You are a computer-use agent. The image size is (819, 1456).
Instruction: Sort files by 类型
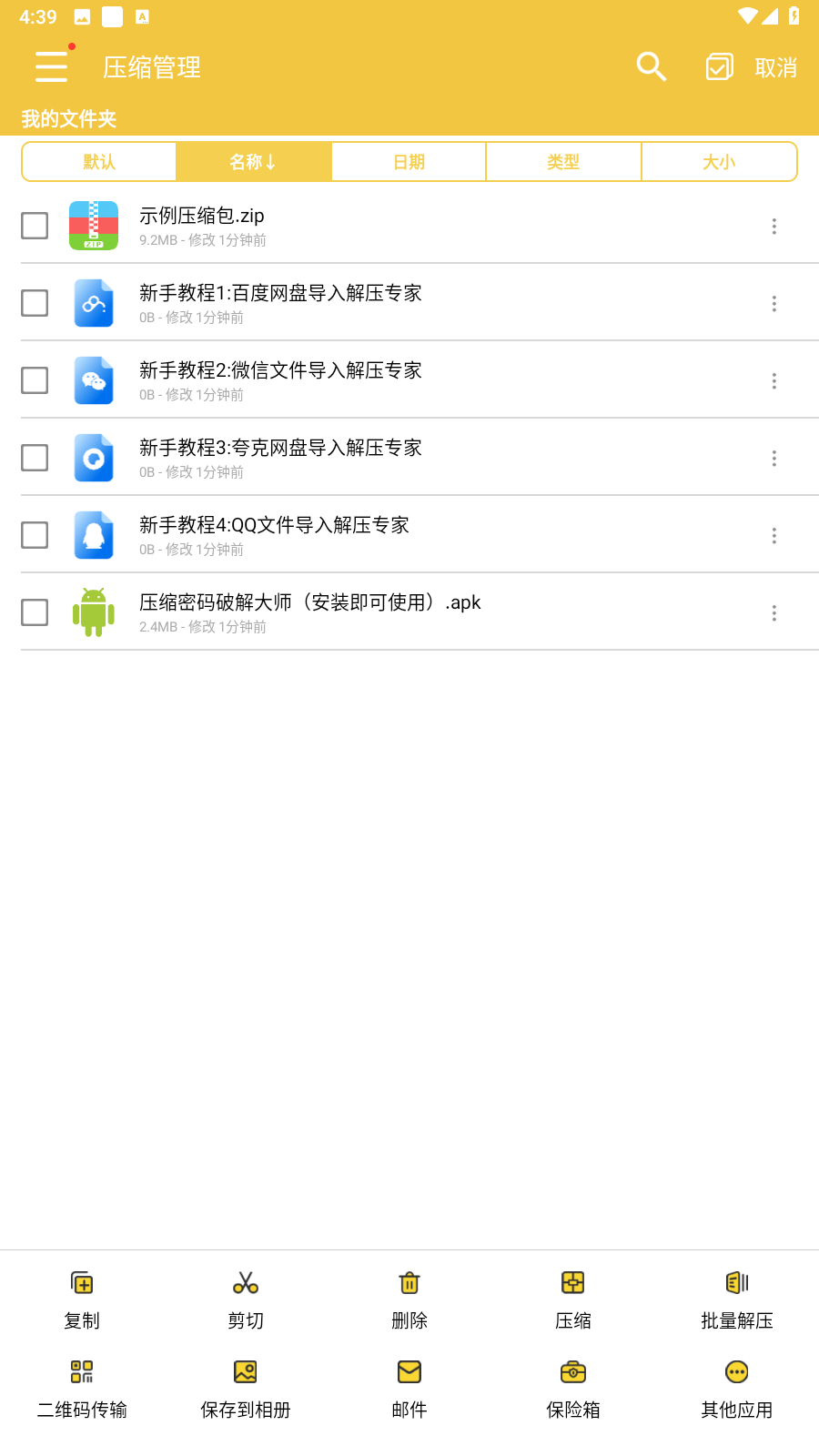(x=563, y=162)
